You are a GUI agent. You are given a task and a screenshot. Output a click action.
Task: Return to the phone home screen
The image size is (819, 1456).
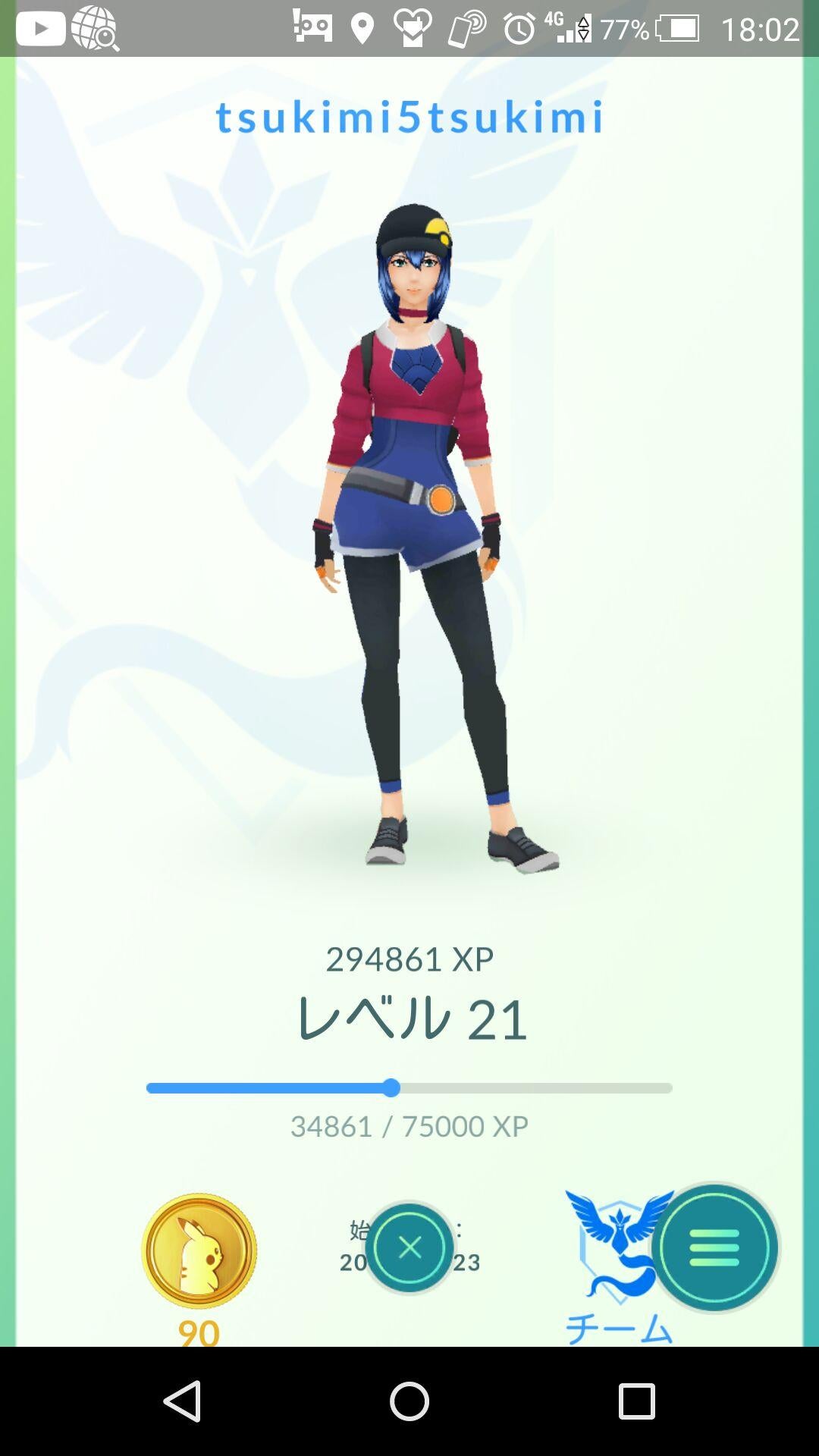tap(409, 1401)
